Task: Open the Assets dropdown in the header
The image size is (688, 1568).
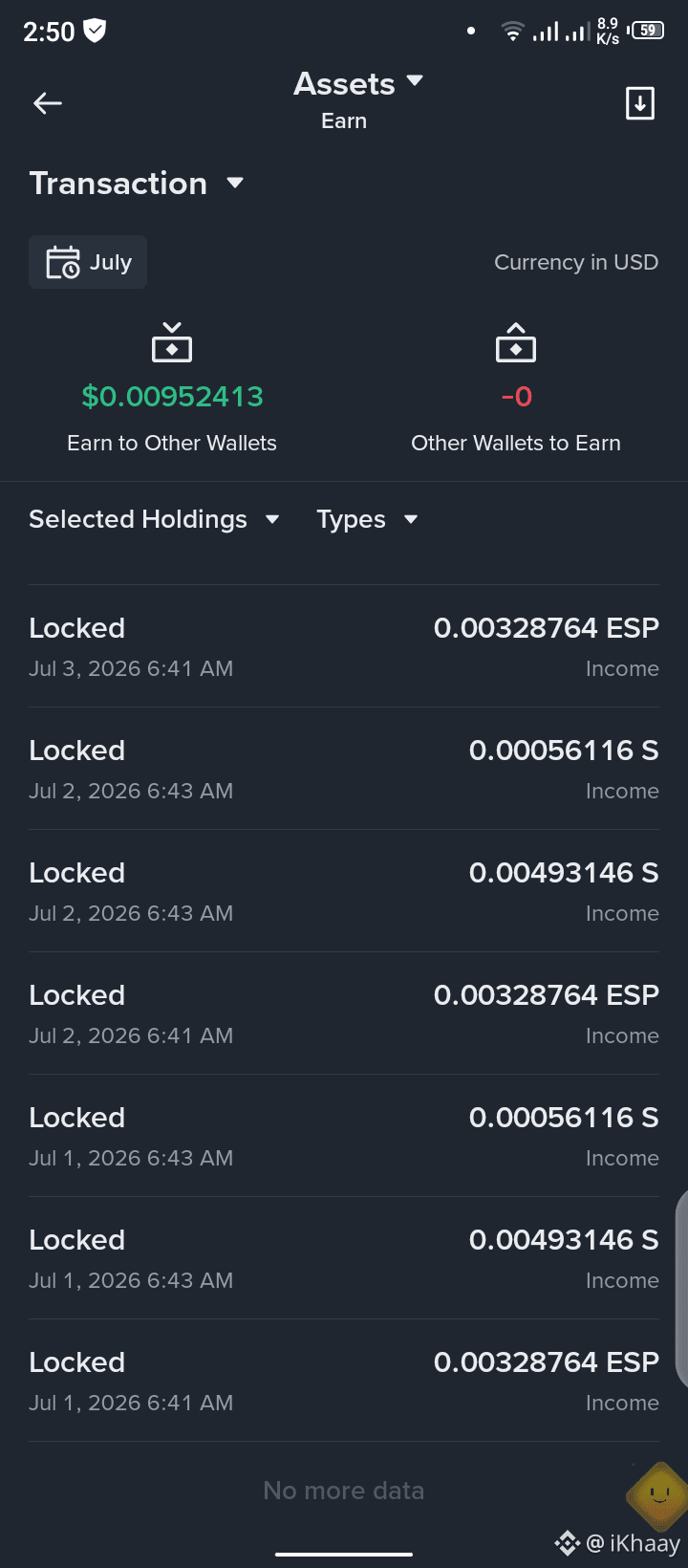Action: 357,84
